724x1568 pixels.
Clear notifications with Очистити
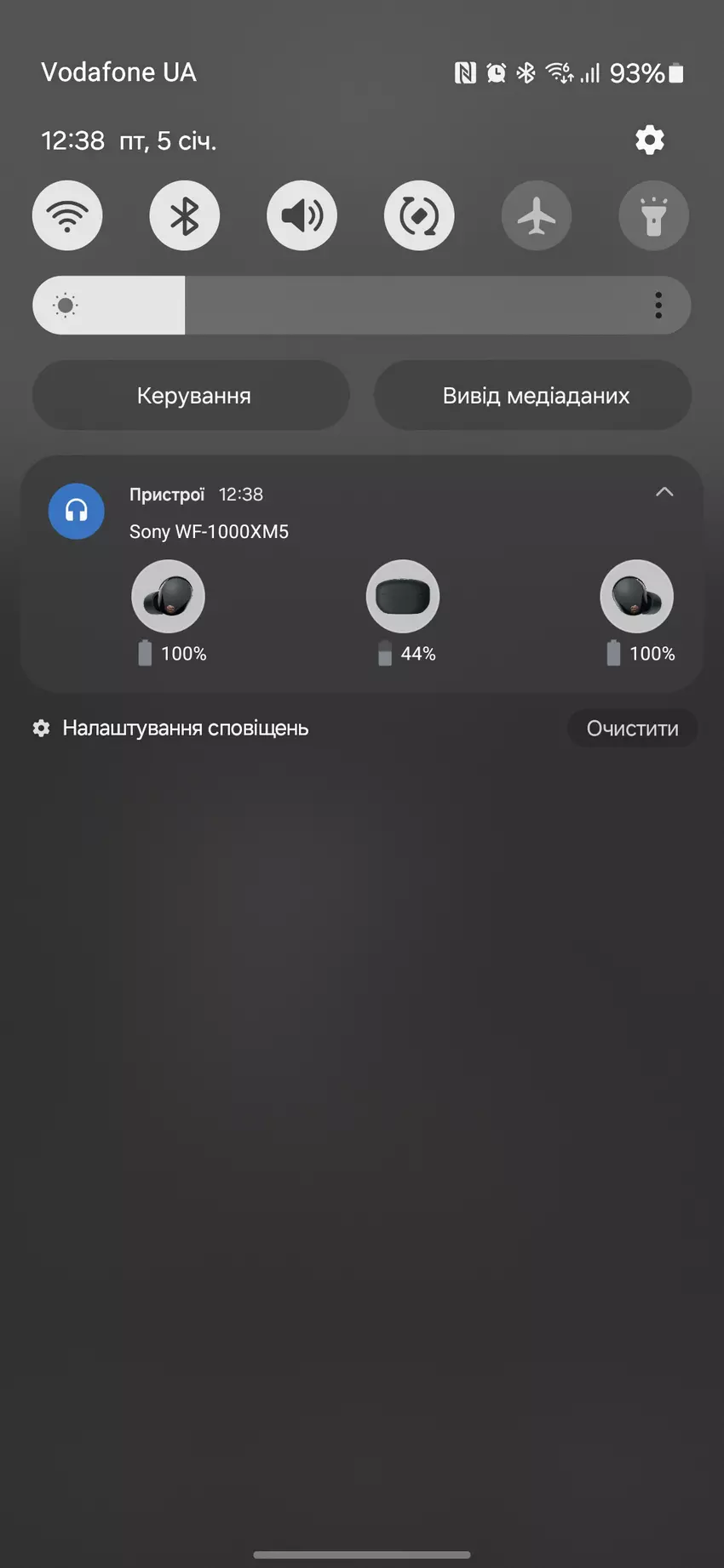pos(632,729)
